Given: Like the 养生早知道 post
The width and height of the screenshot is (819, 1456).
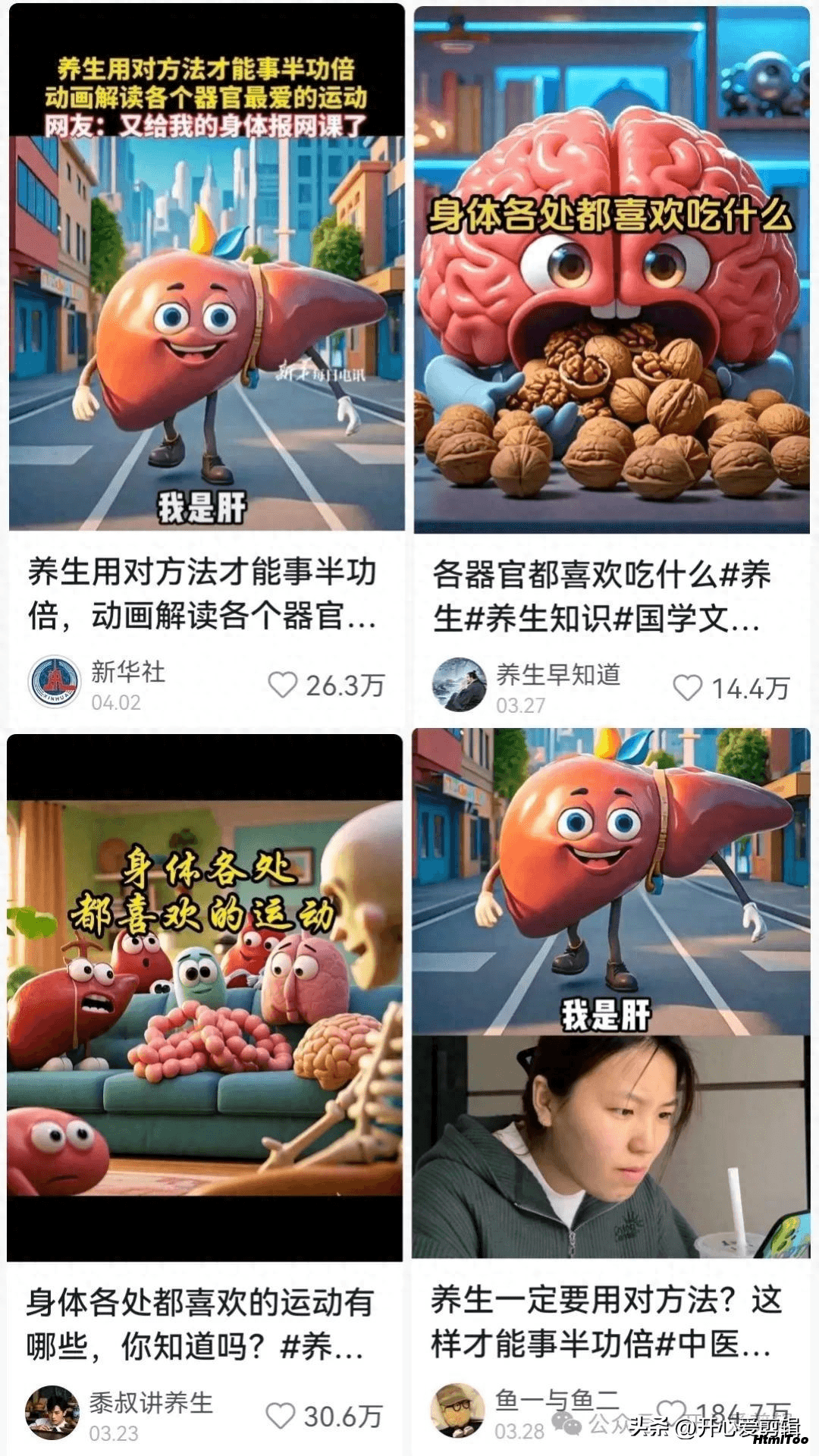Looking at the screenshot, I should coord(688,688).
